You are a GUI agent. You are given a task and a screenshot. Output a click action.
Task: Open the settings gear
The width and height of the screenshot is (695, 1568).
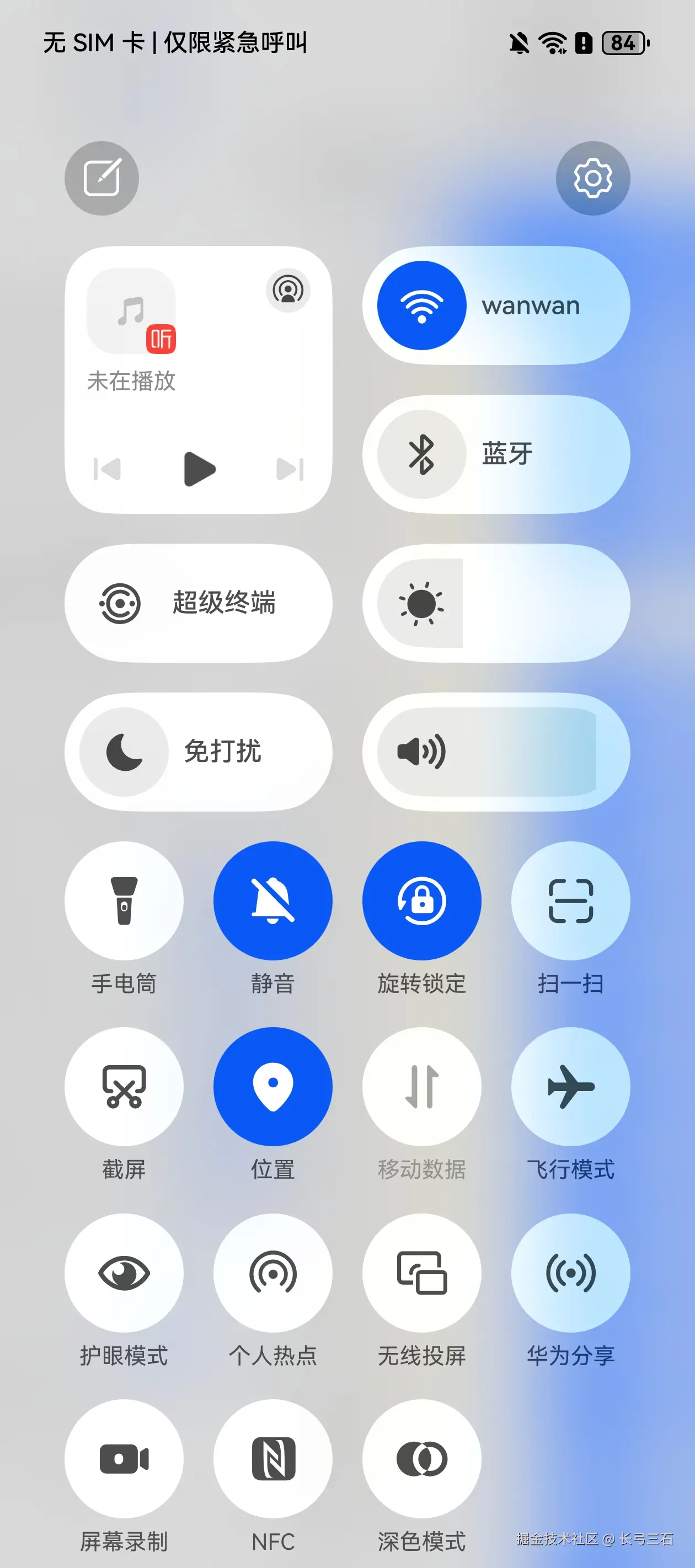point(592,178)
